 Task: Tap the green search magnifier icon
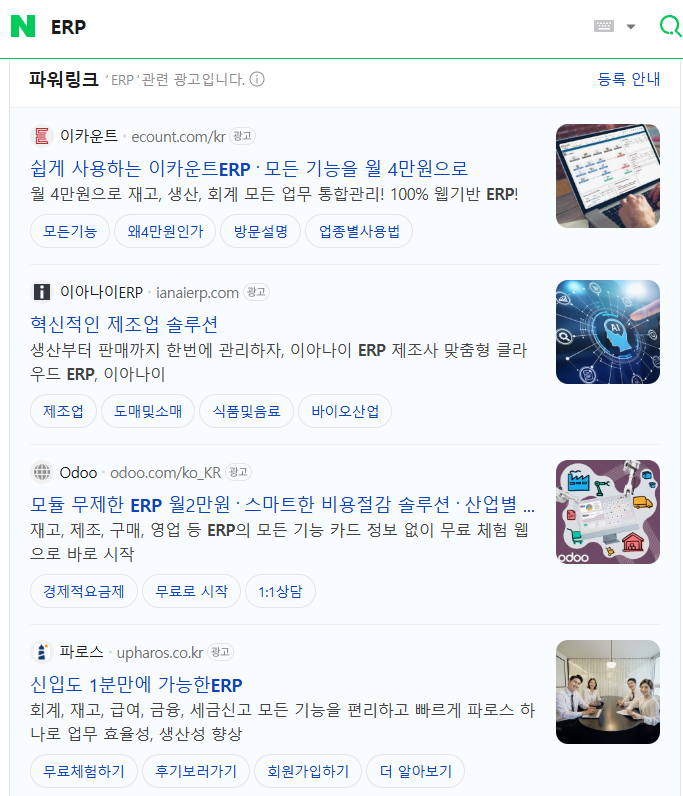tap(668, 26)
